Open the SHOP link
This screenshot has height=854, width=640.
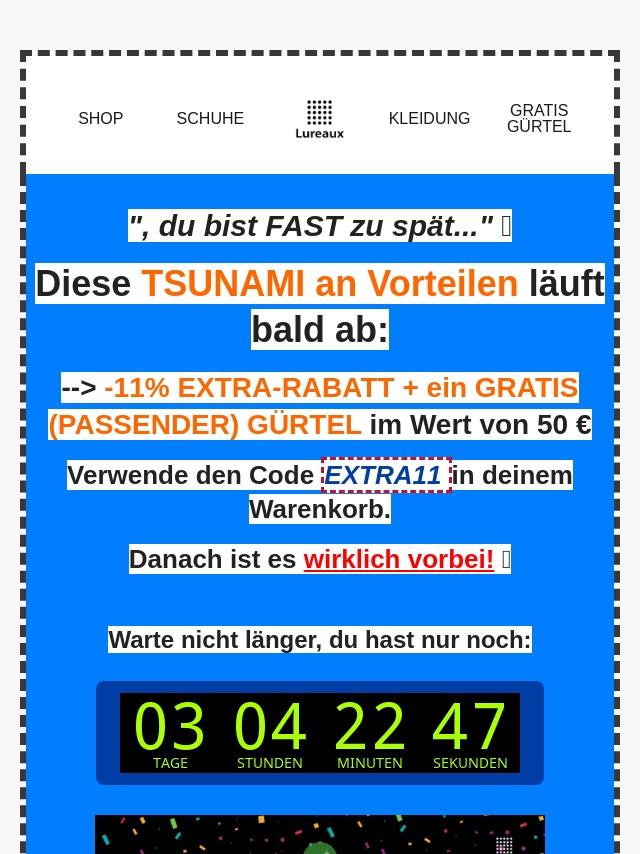(101, 118)
